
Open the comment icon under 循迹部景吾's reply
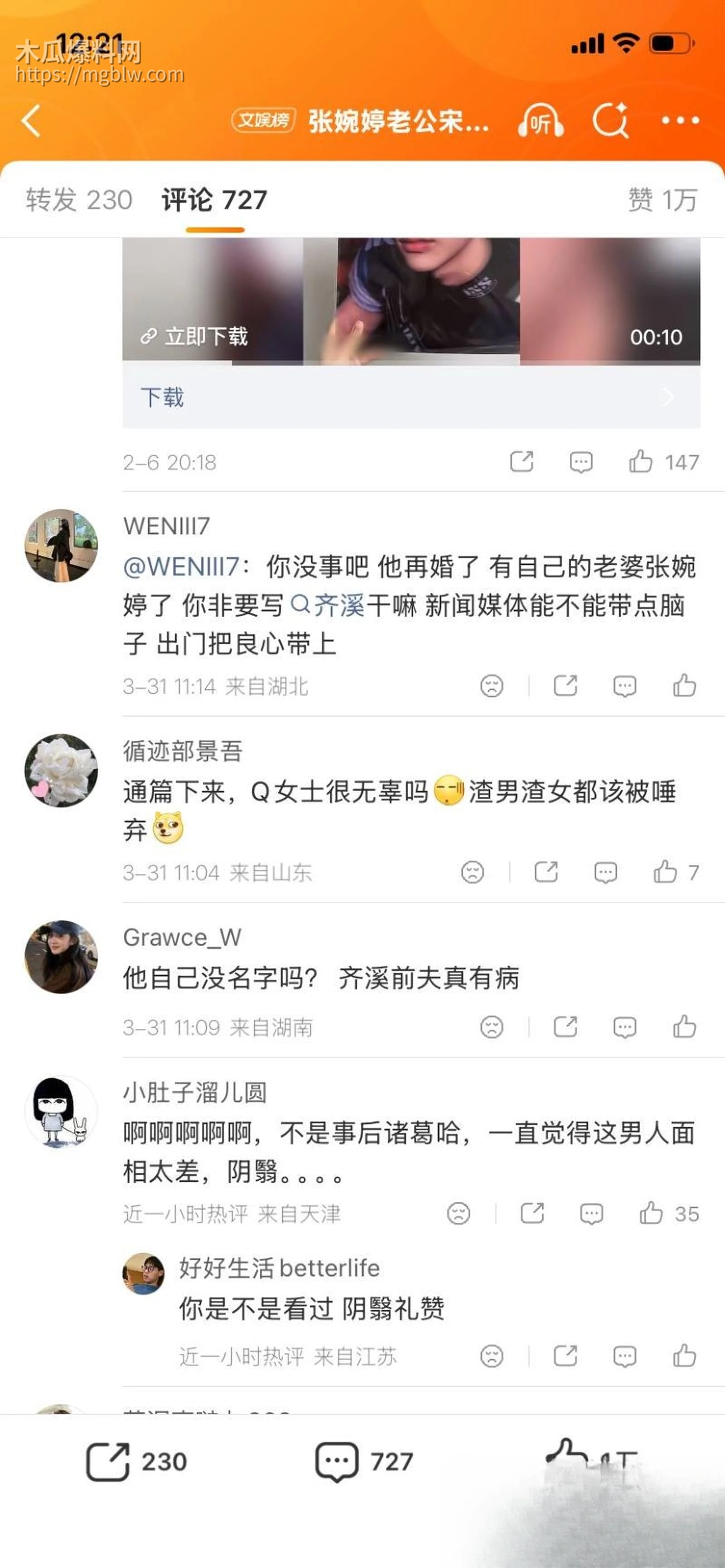pyautogui.click(x=606, y=872)
